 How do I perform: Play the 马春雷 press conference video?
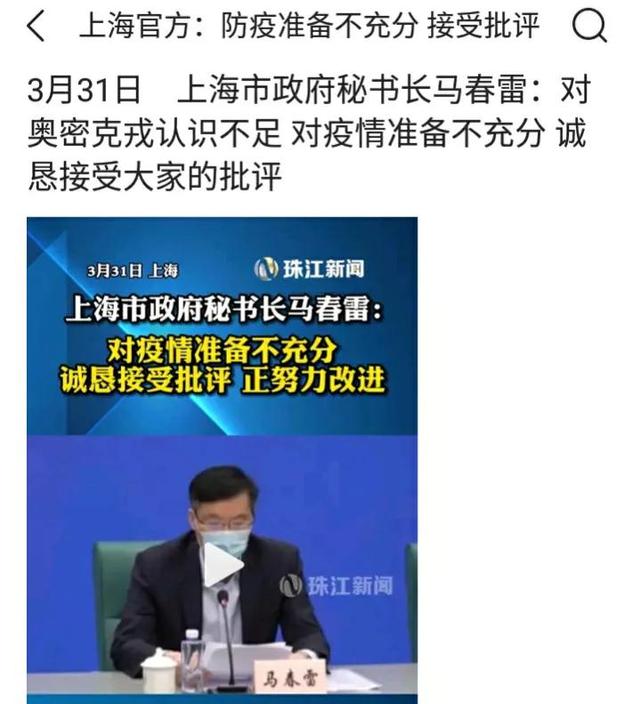[223, 565]
